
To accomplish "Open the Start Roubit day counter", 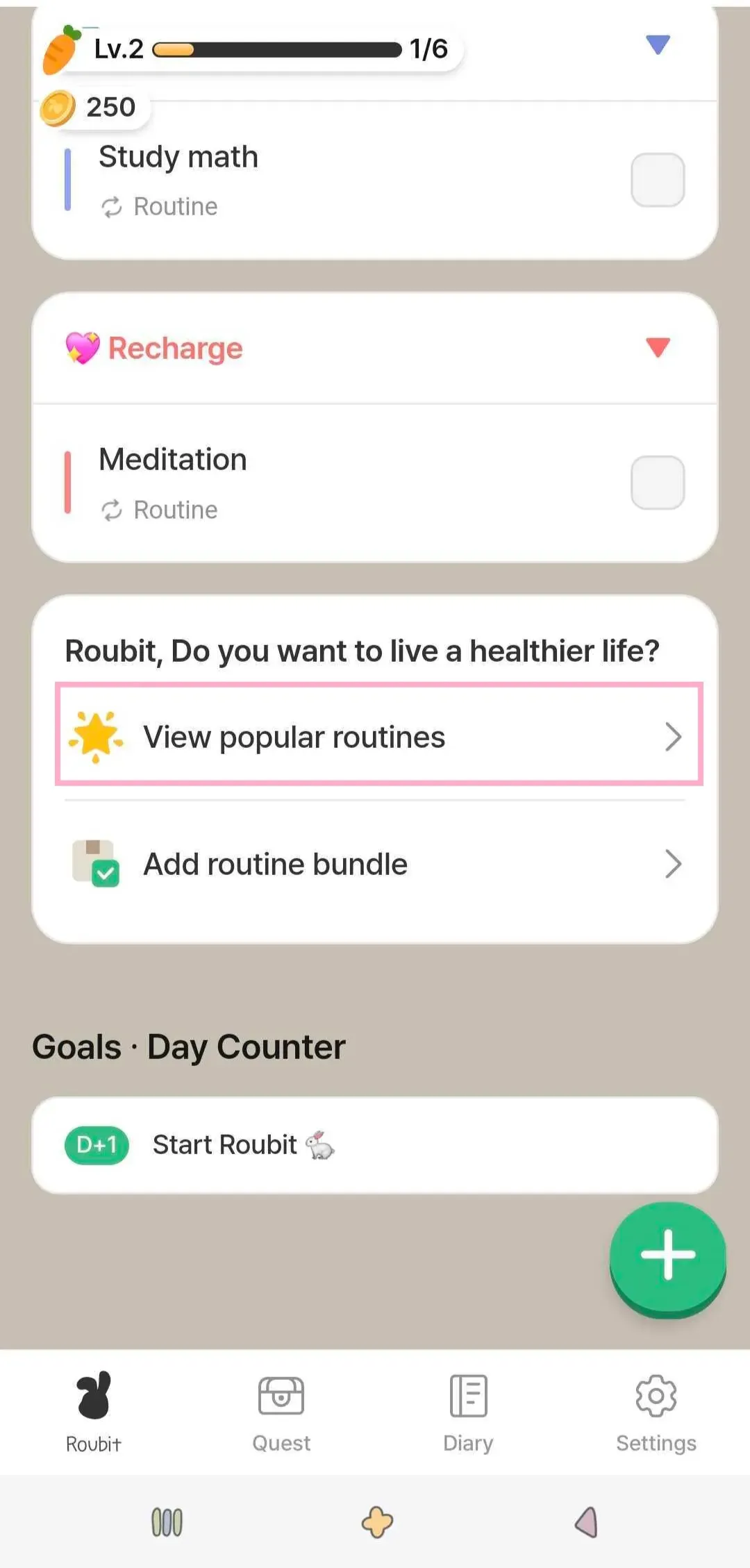I will [x=375, y=1145].
